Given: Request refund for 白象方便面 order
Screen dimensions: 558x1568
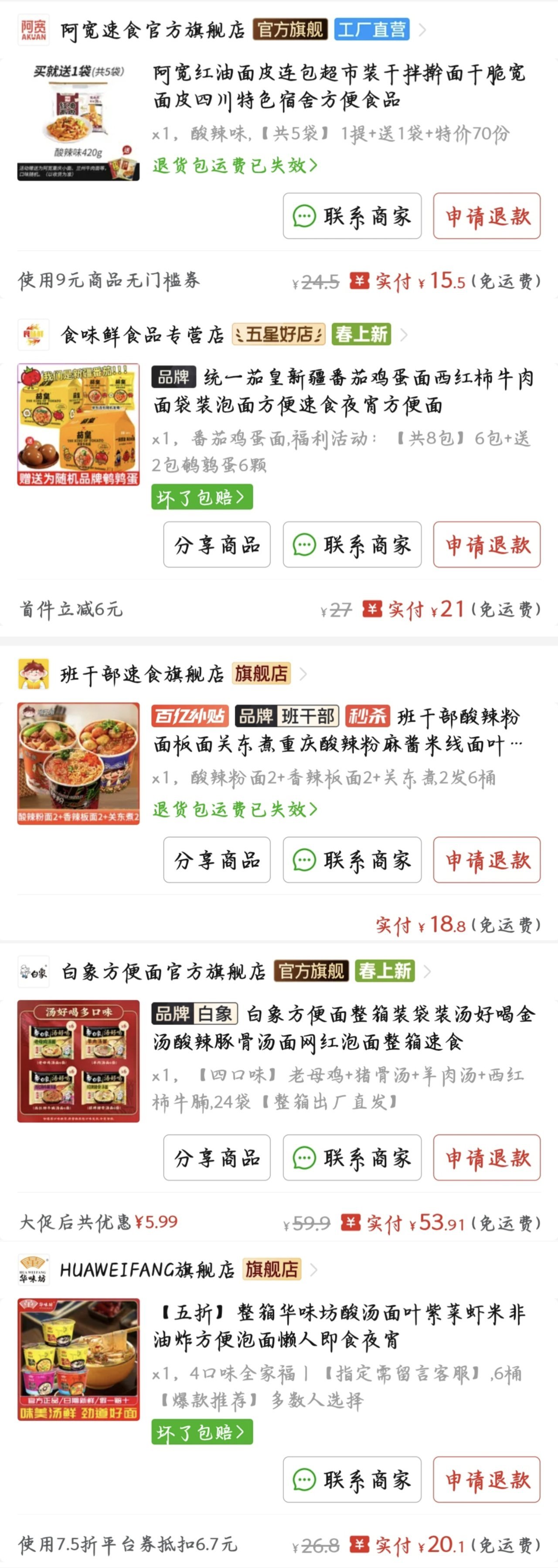Looking at the screenshot, I should coord(486,1158).
